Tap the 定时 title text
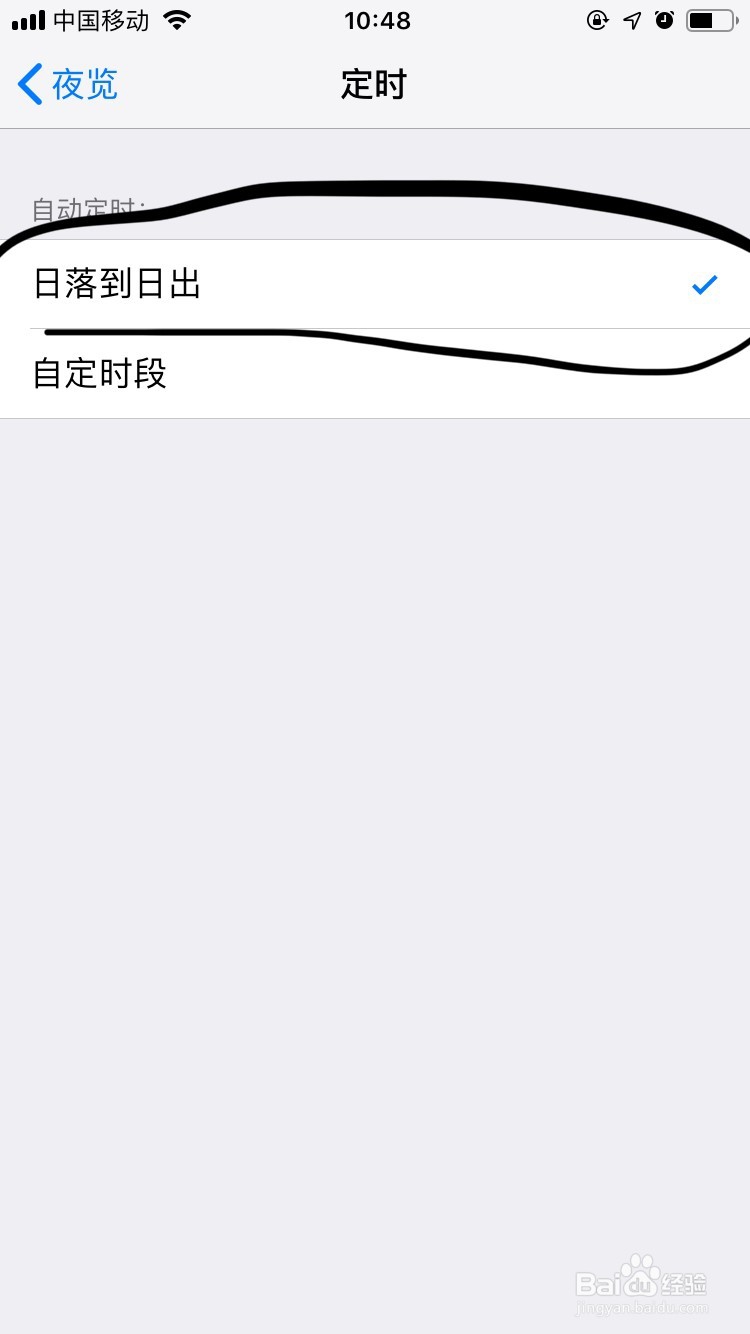The height and width of the screenshot is (1334, 750). (x=374, y=85)
